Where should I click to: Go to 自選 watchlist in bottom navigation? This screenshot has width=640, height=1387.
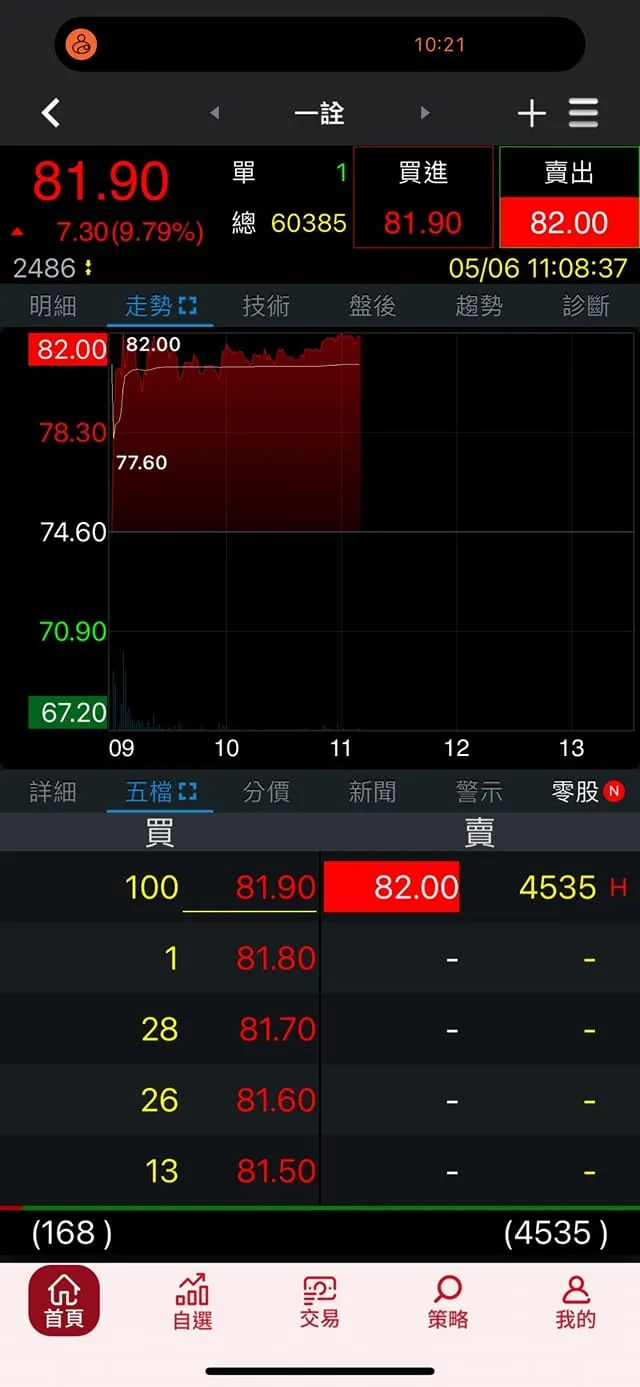tap(192, 1303)
